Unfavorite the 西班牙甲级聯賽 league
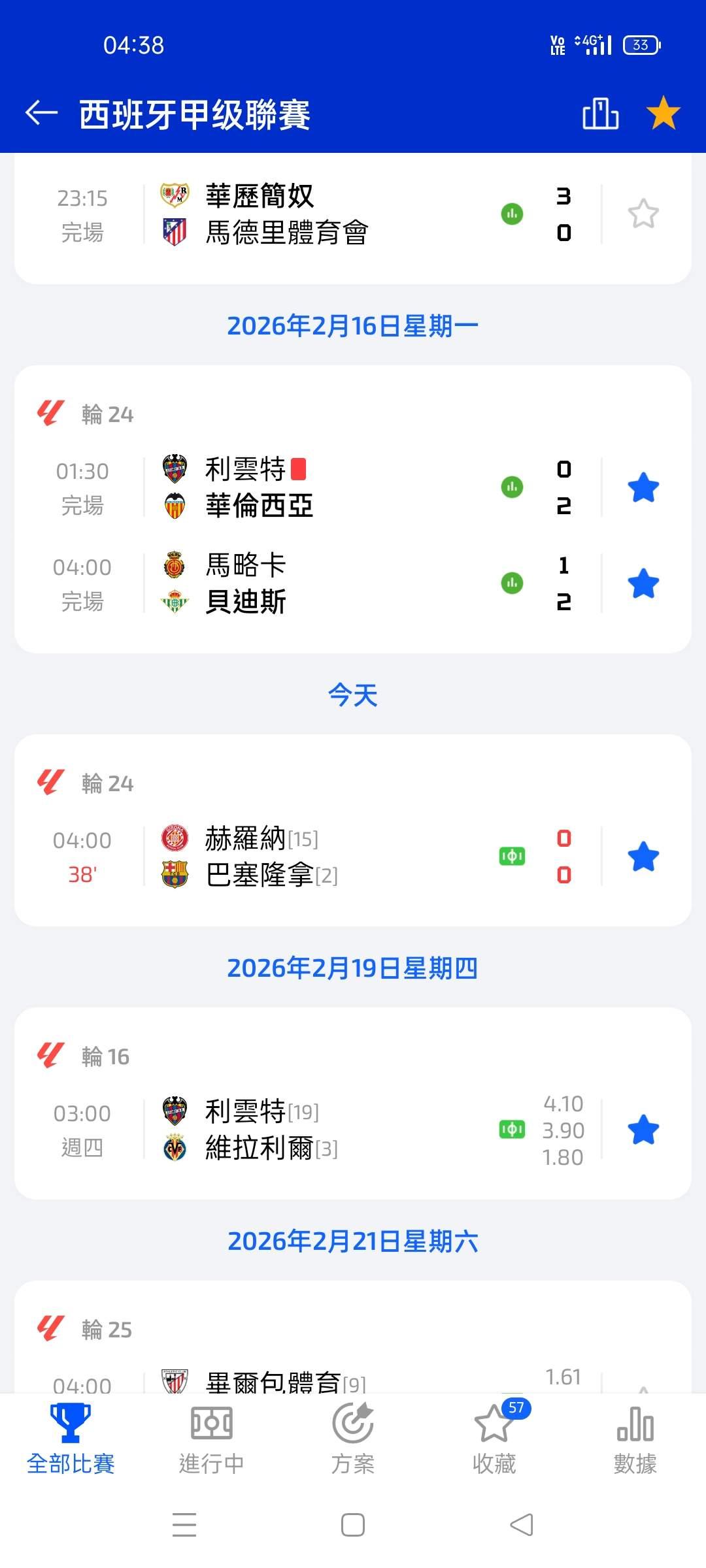This screenshot has width=706, height=1568. pos(663,113)
